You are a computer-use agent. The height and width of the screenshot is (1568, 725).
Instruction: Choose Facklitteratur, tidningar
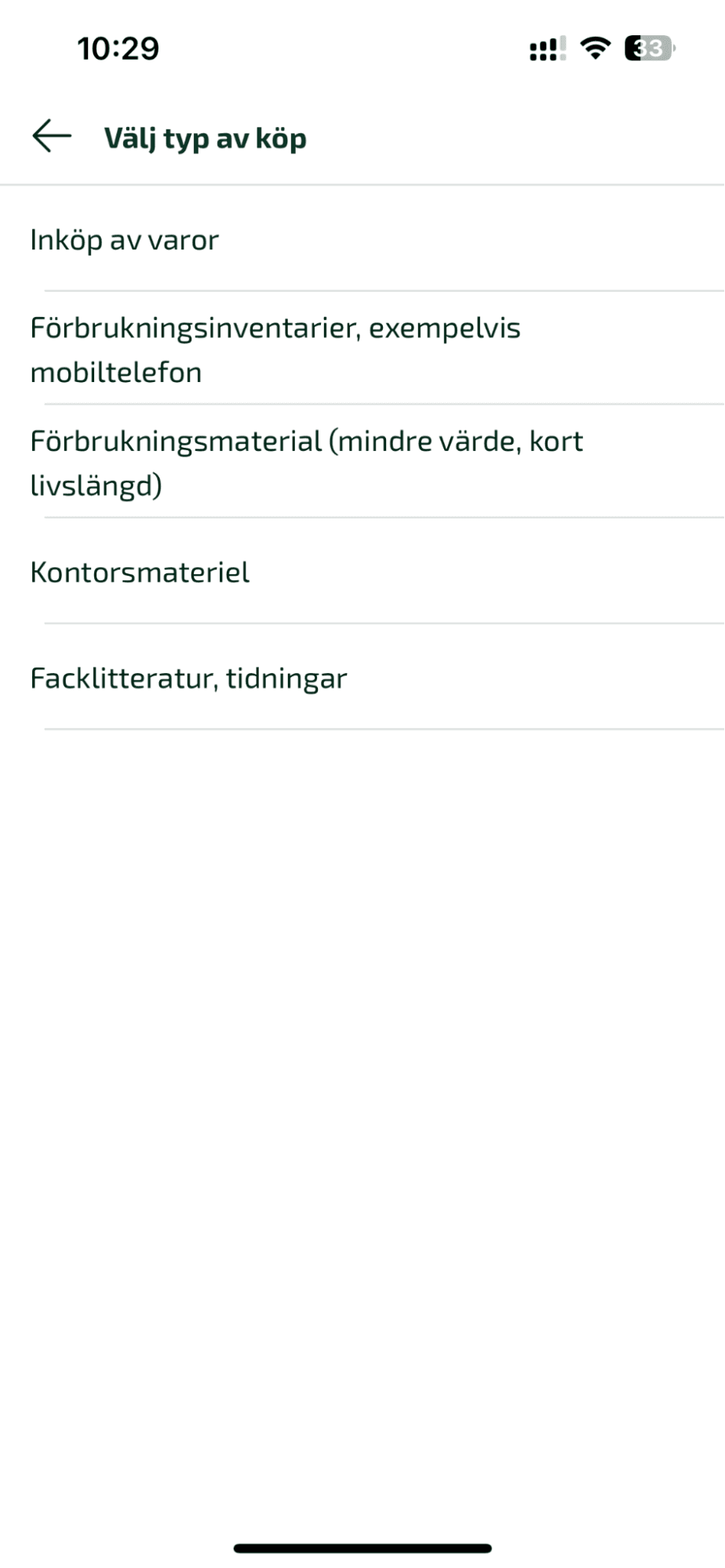pyautogui.click(x=362, y=677)
